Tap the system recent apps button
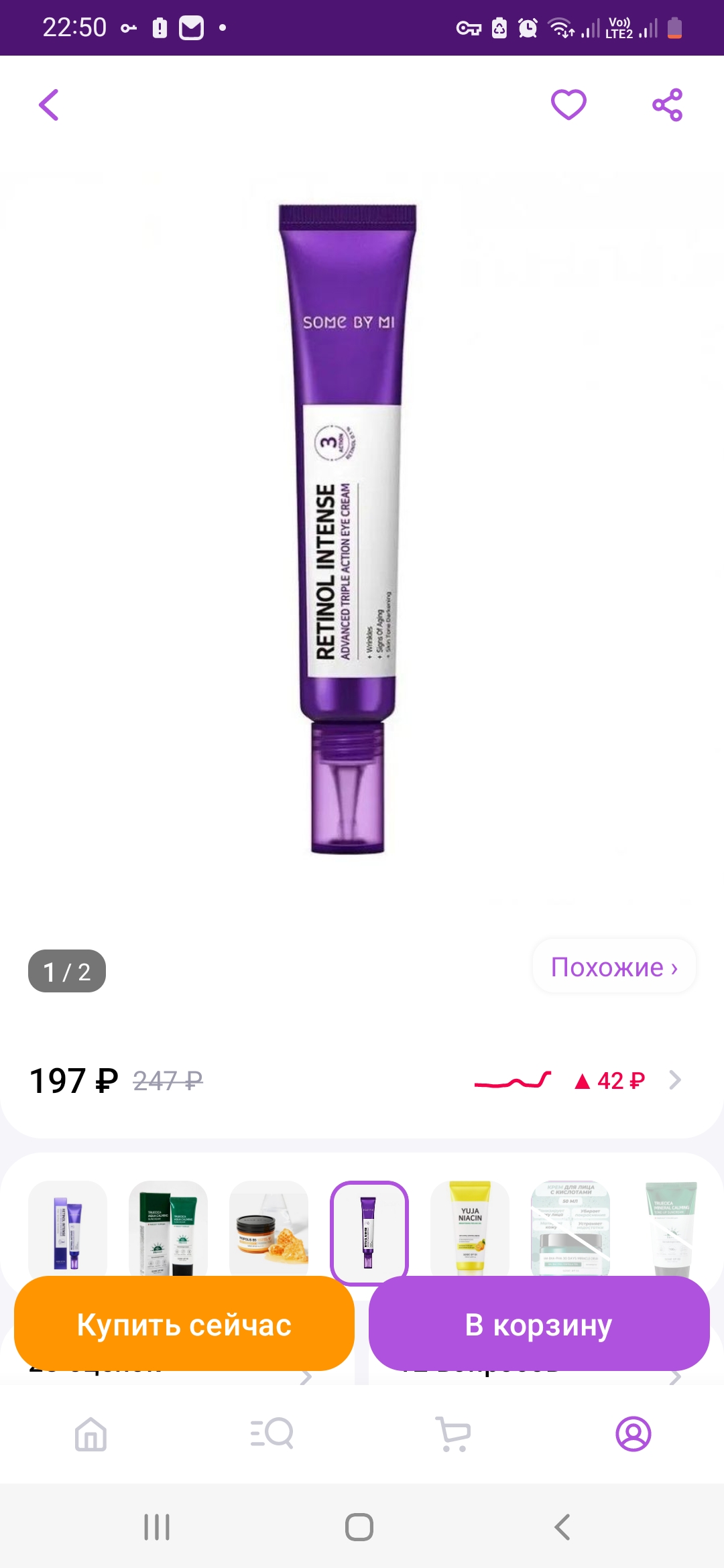 (157, 1527)
